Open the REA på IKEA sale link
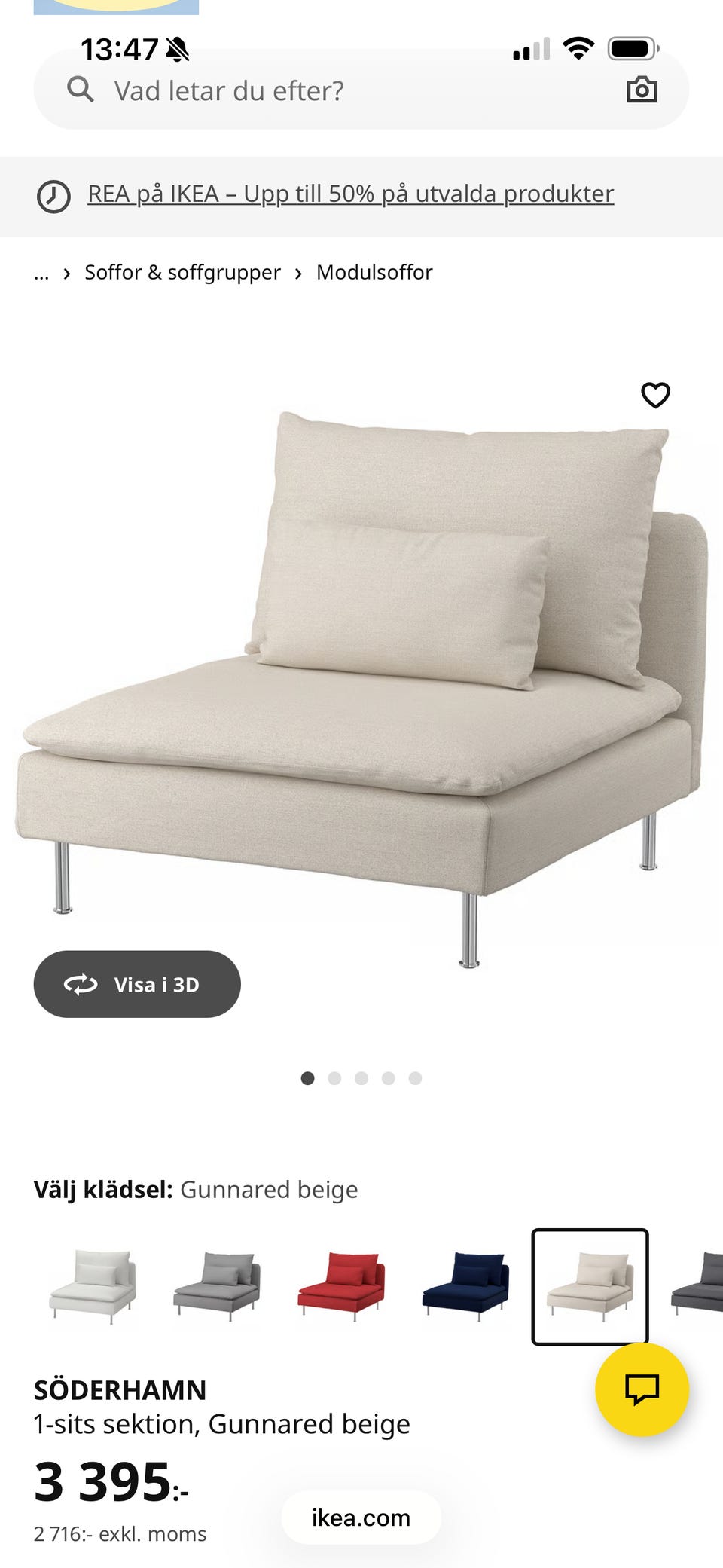723x1568 pixels. (x=350, y=194)
